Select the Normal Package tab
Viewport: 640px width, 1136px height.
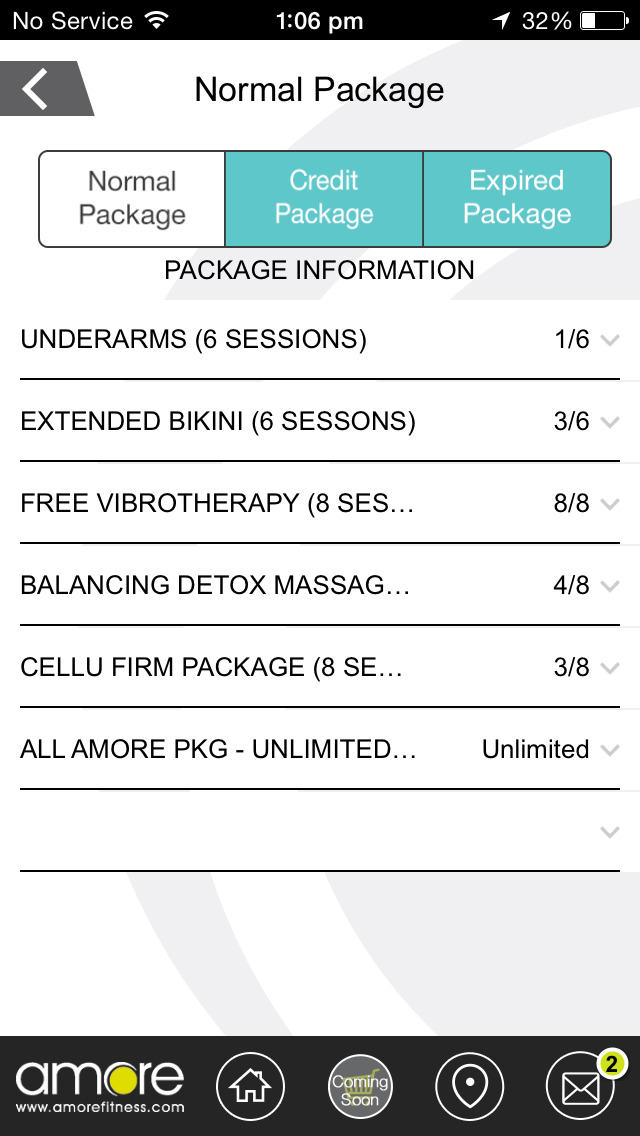[x=132, y=199]
